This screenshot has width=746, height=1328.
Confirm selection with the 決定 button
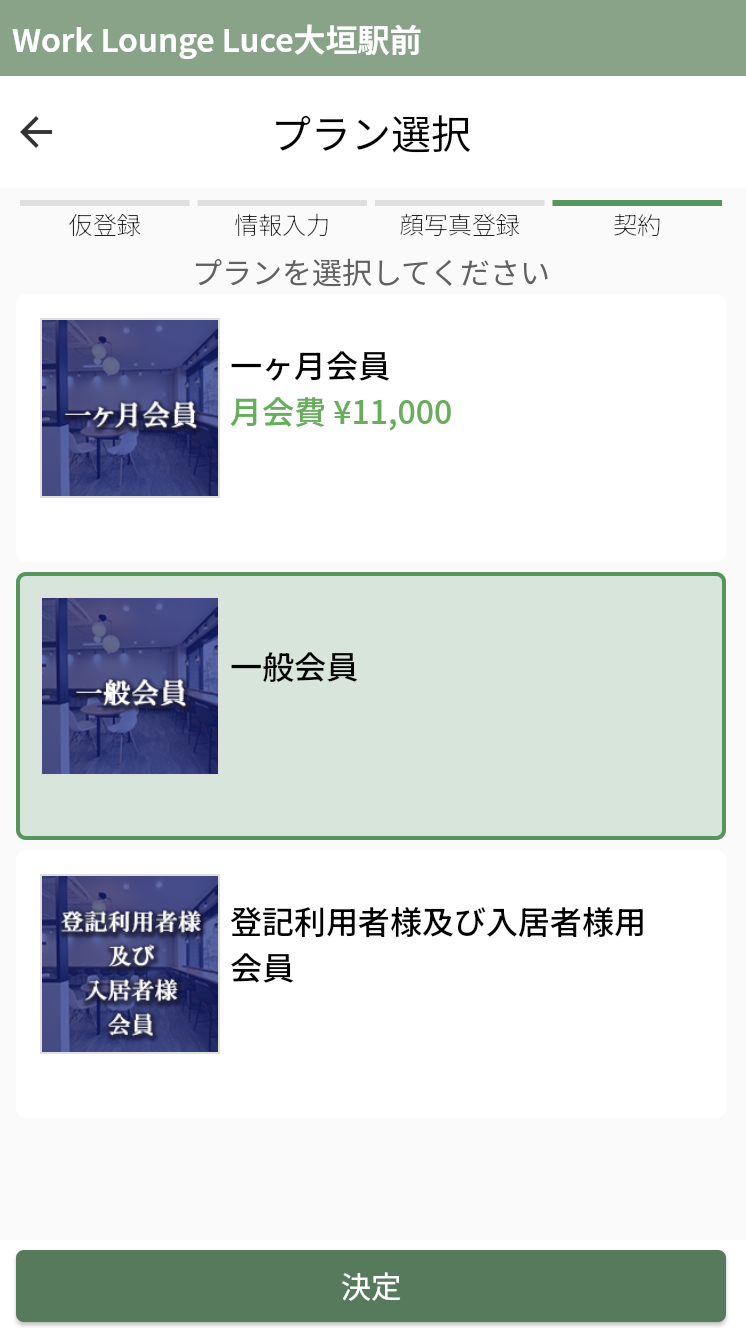coord(370,1286)
